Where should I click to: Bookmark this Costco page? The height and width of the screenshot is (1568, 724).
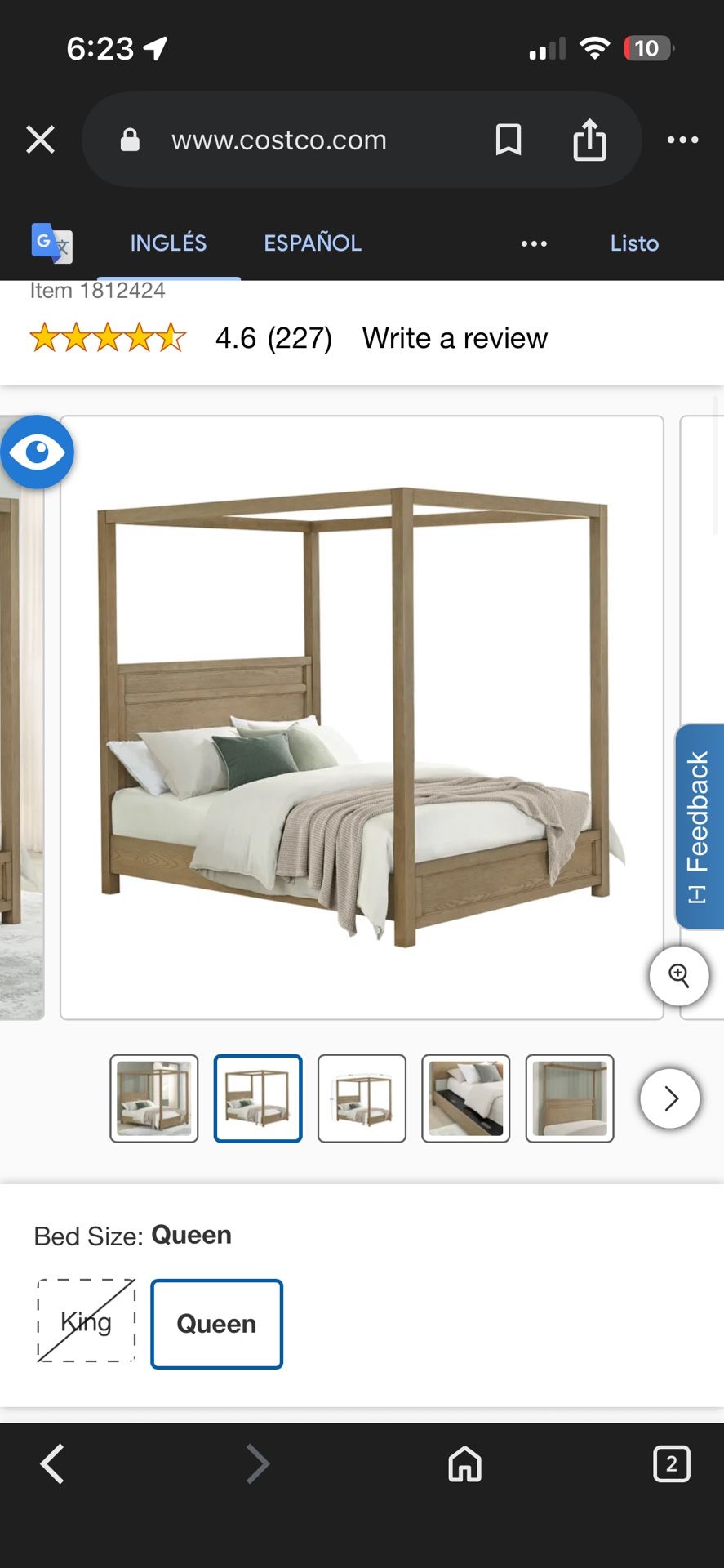tap(508, 140)
